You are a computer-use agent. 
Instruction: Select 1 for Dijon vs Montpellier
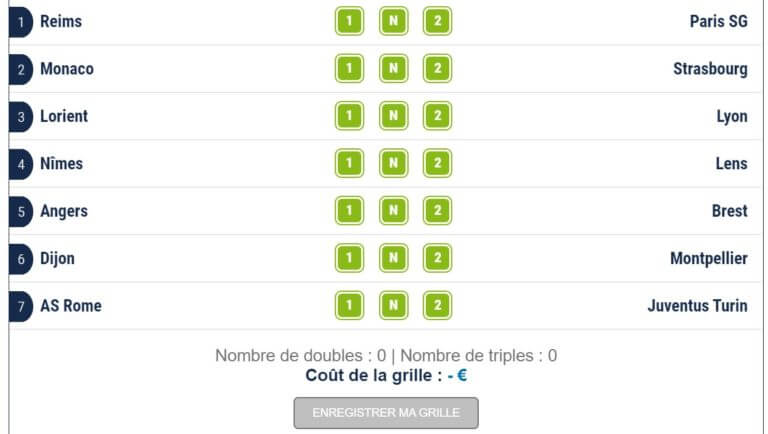point(349,259)
